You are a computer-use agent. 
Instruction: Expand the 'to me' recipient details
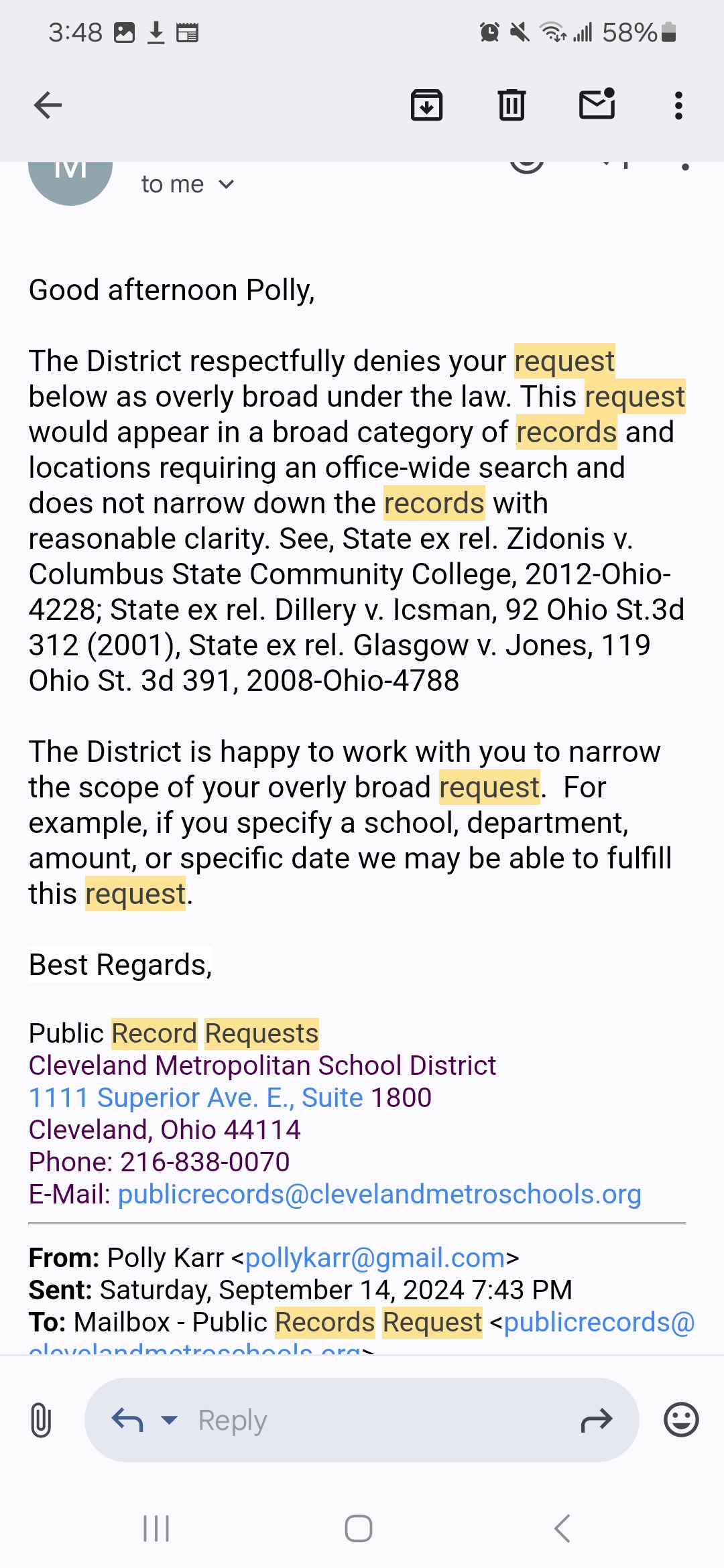[x=188, y=184]
